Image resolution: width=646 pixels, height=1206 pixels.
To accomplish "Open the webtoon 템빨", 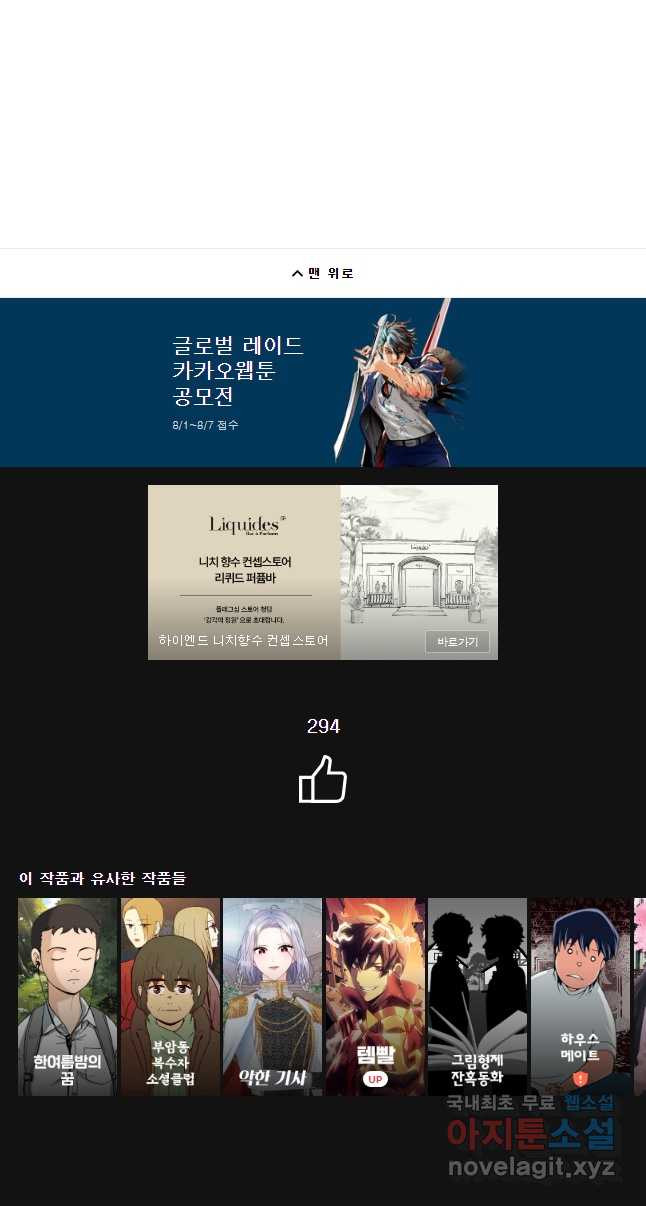I will pyautogui.click(x=375, y=996).
